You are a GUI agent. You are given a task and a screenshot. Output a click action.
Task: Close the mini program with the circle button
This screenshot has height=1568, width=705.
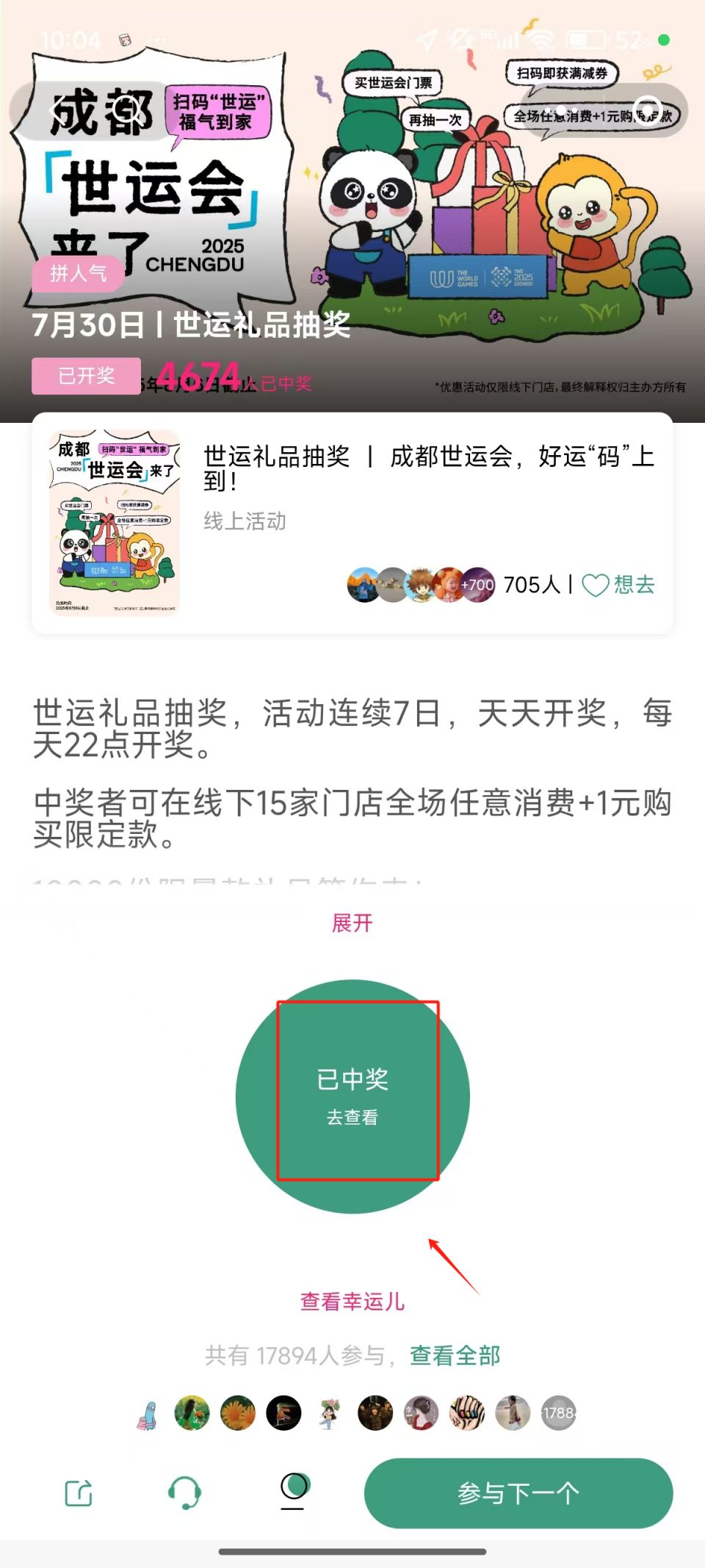647,112
